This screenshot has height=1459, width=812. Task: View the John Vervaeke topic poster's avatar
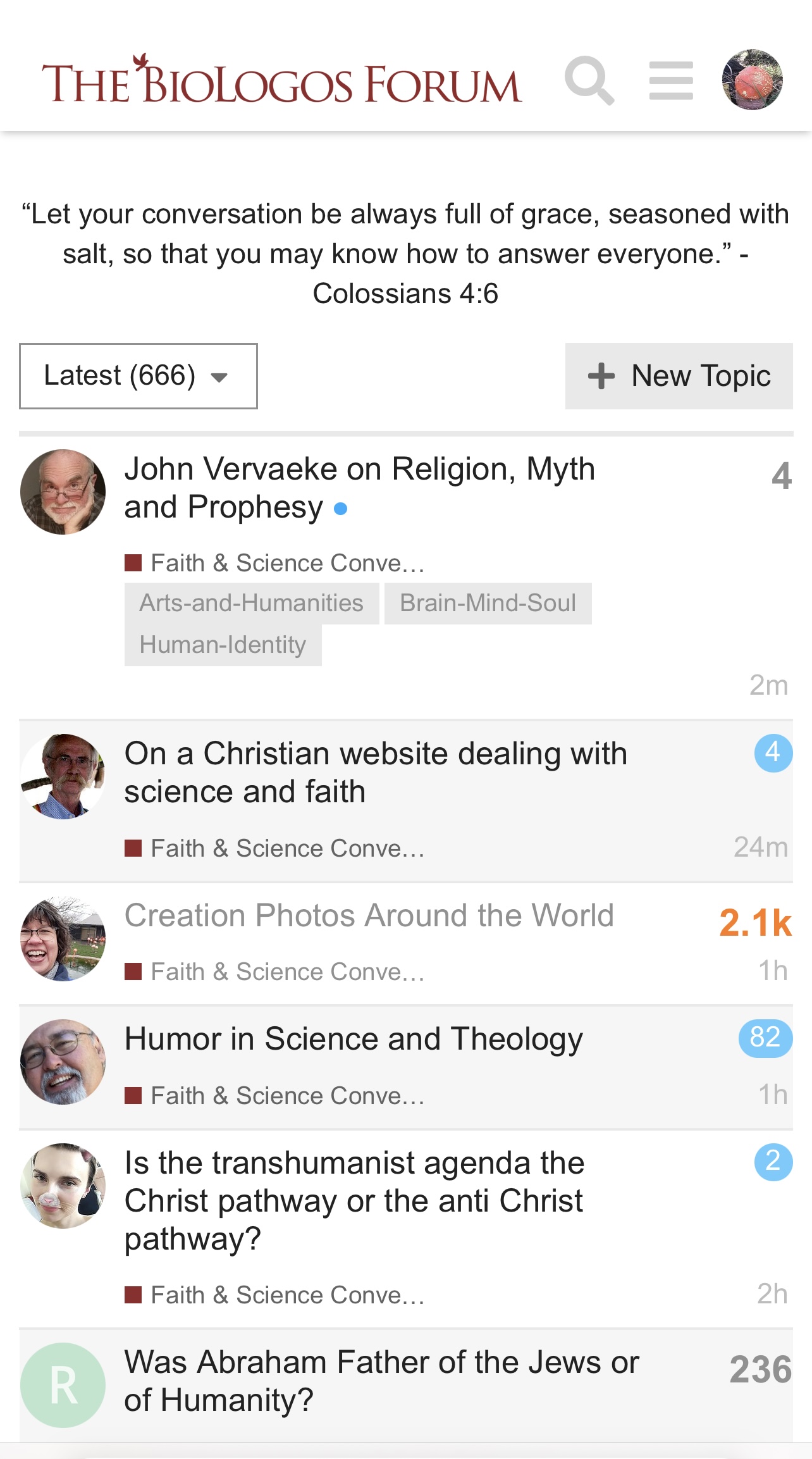pos(63,492)
